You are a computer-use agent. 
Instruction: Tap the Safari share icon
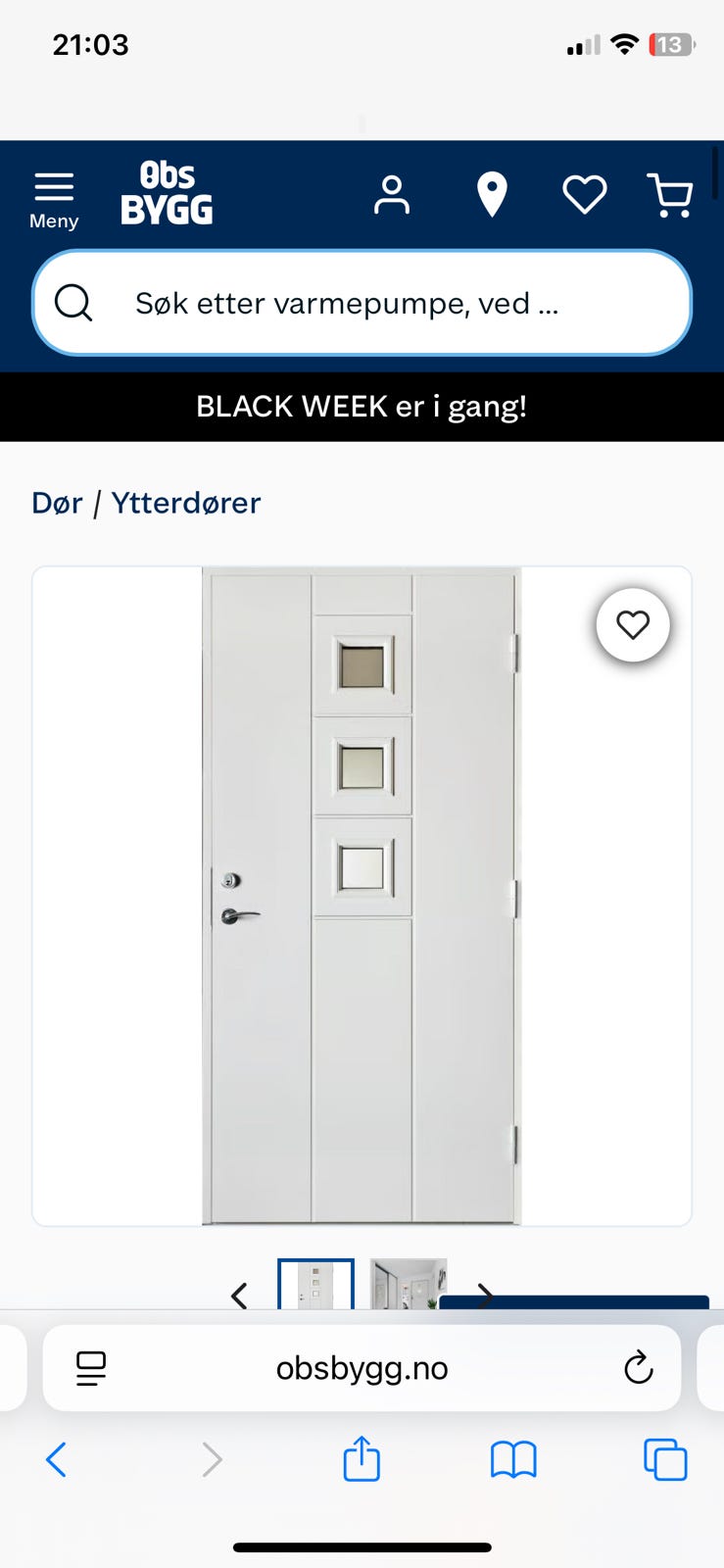pyautogui.click(x=362, y=1459)
